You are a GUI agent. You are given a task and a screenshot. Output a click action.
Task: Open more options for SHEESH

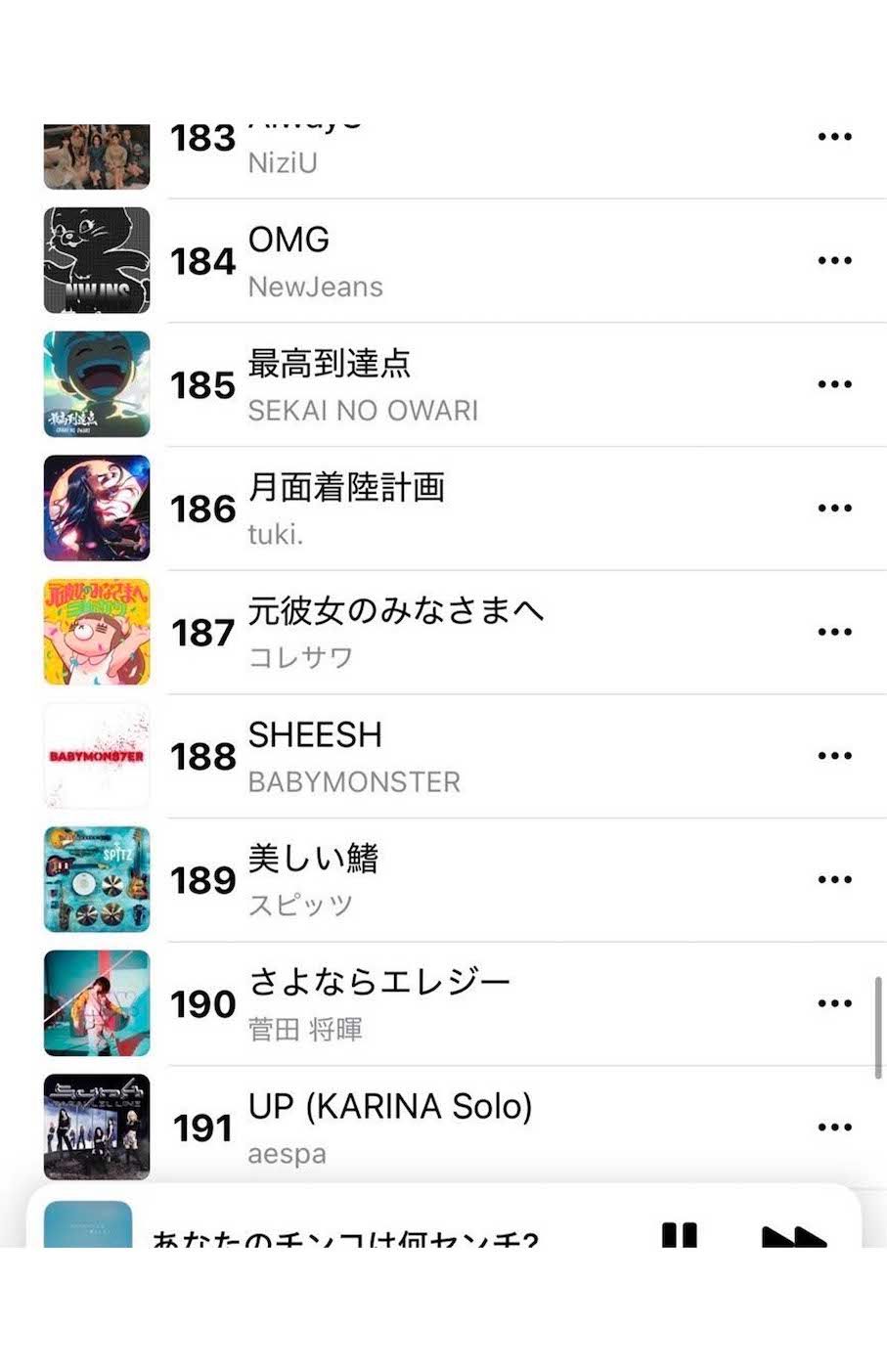tap(834, 756)
